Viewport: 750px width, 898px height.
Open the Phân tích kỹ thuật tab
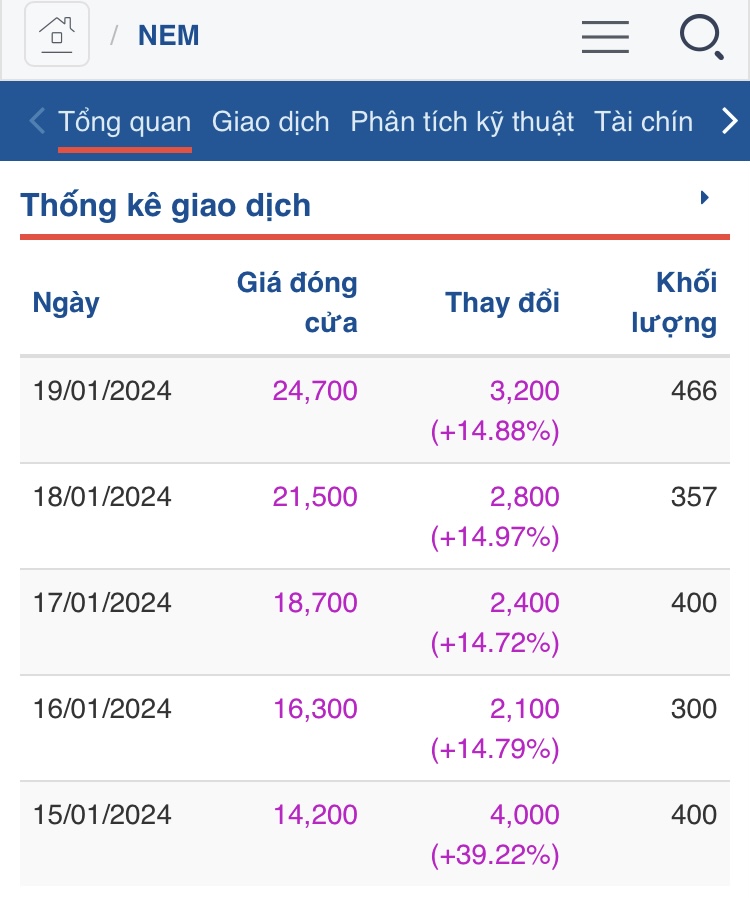click(x=462, y=122)
